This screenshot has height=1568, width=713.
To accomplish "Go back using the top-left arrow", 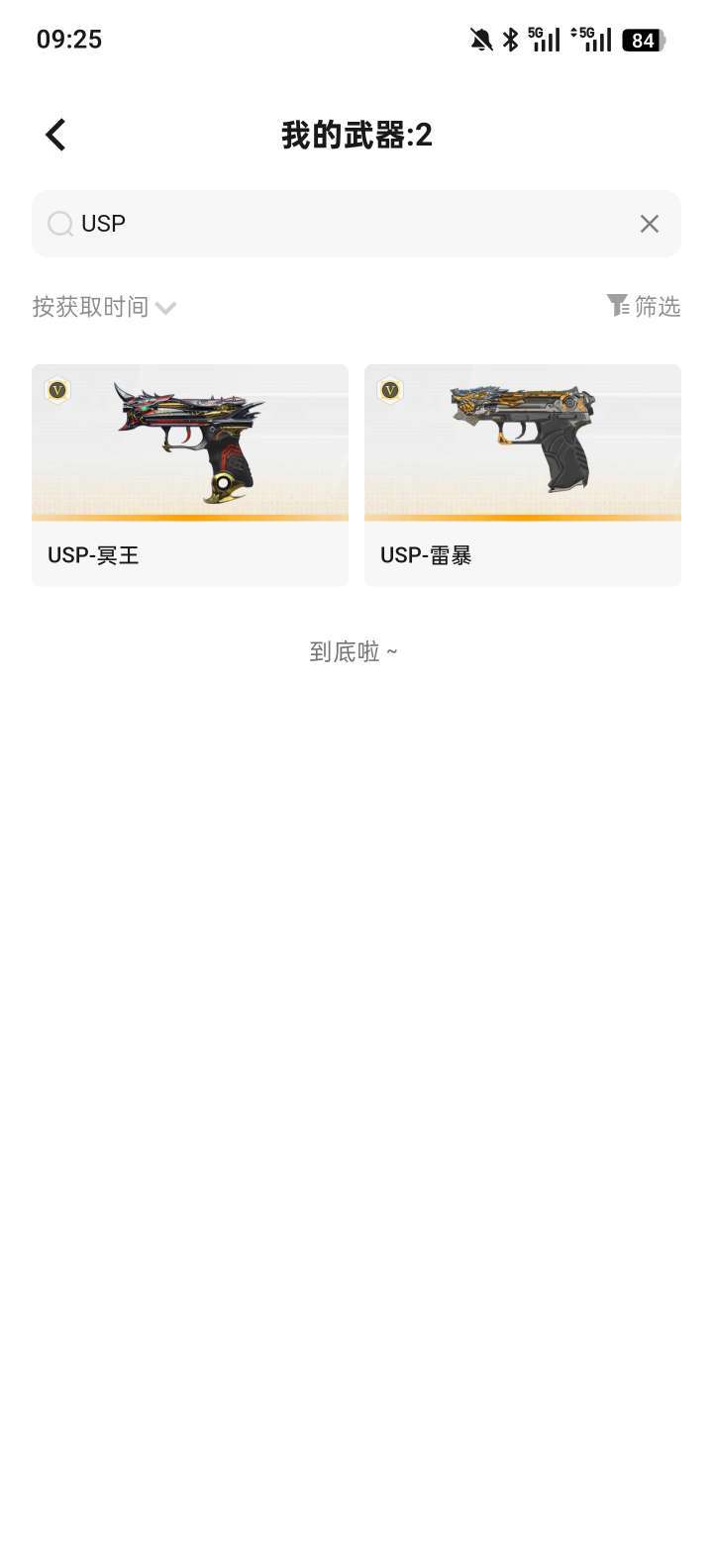I will (x=55, y=135).
